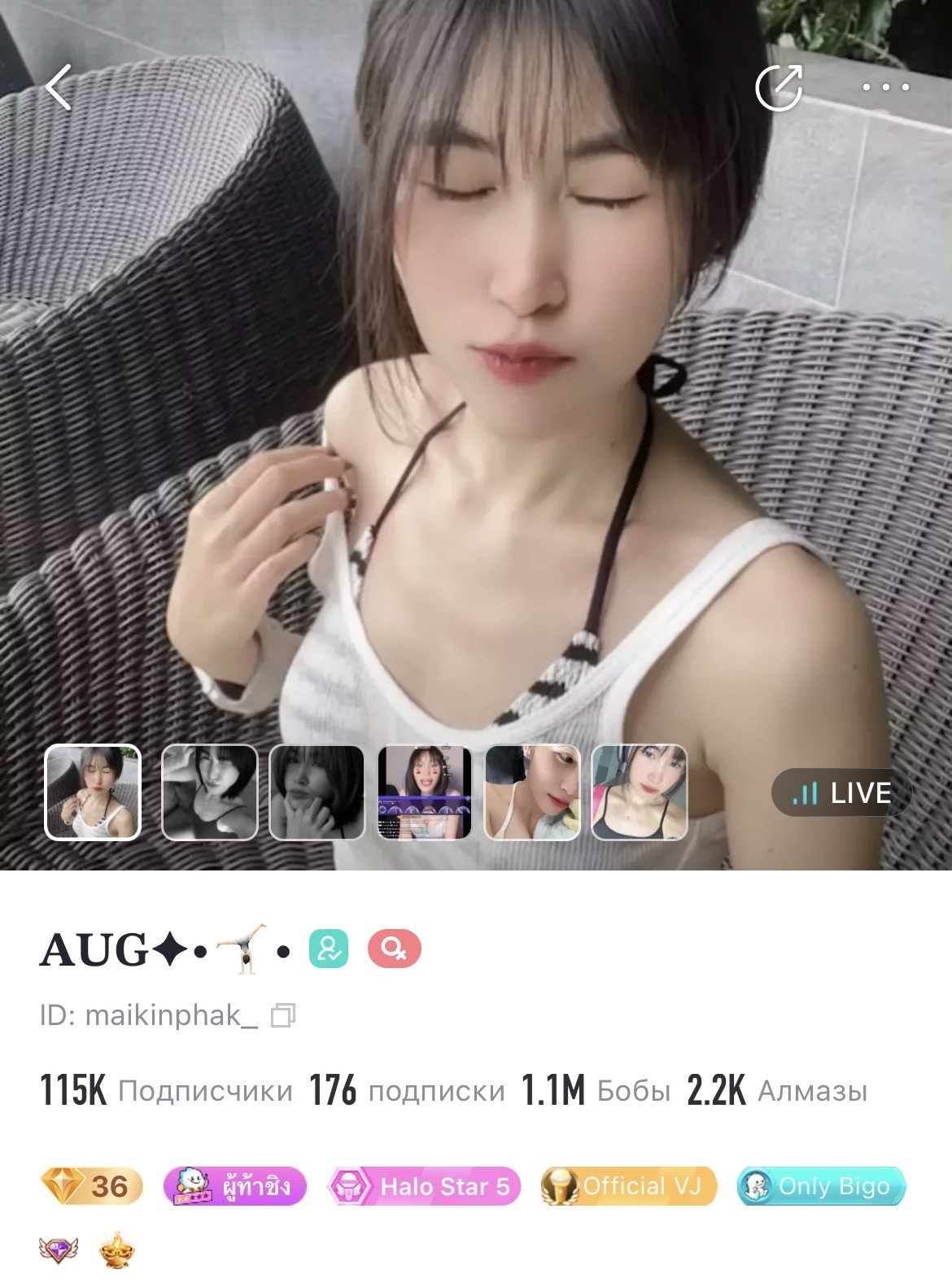The image size is (952, 1287).
Task: Open the 176 подписки list
Action: (x=407, y=1090)
